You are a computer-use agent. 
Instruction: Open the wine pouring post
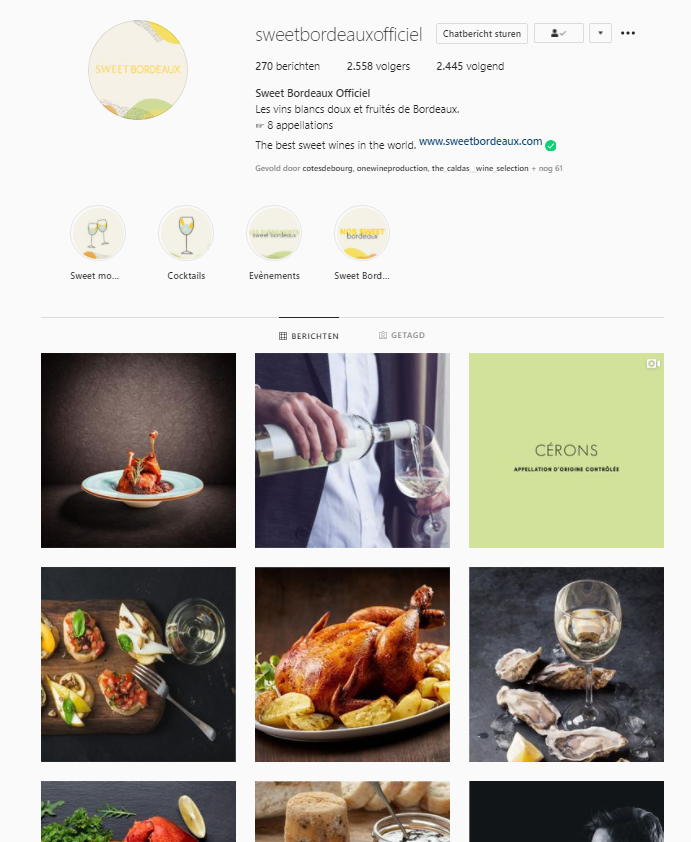pos(352,450)
